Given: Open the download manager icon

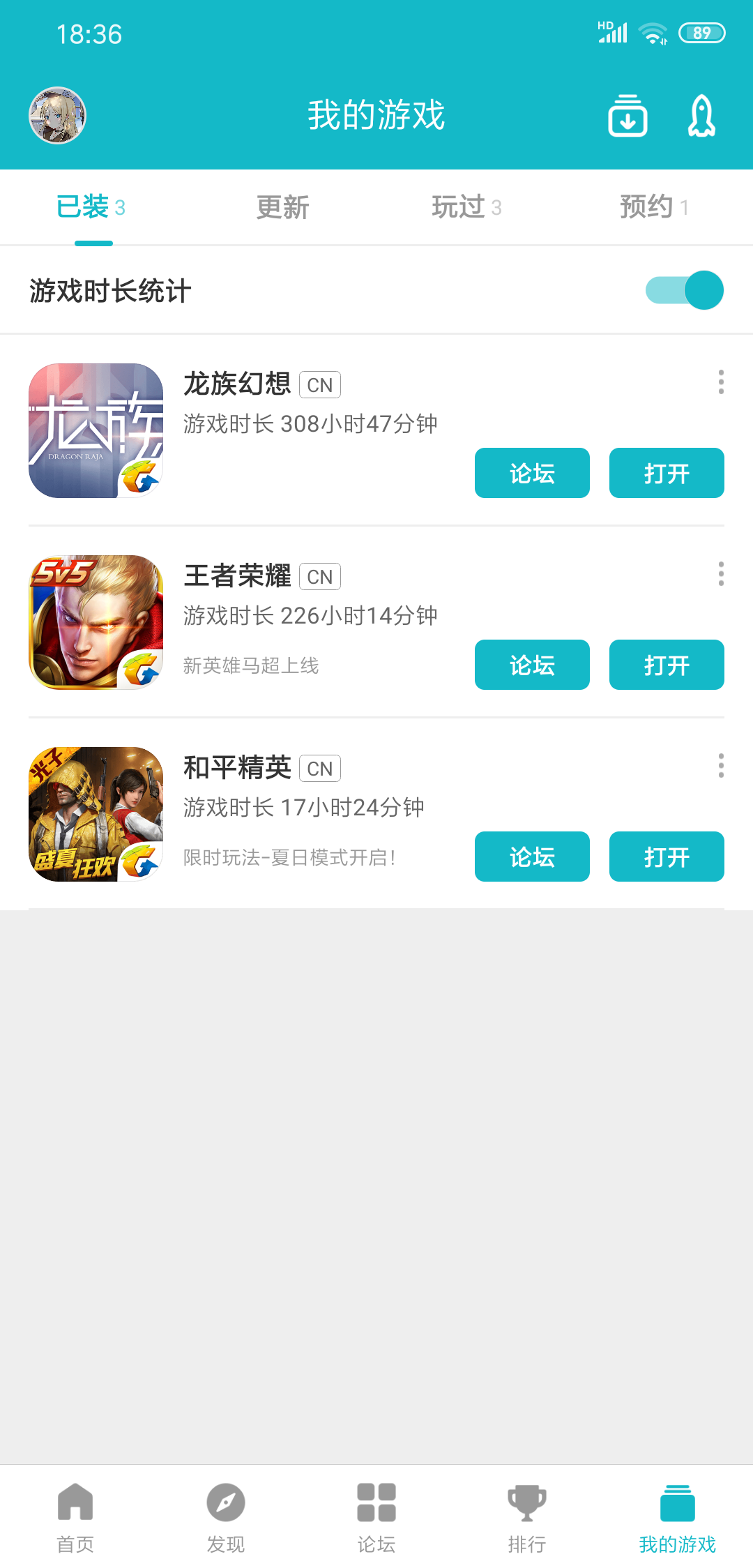Looking at the screenshot, I should coord(627,115).
